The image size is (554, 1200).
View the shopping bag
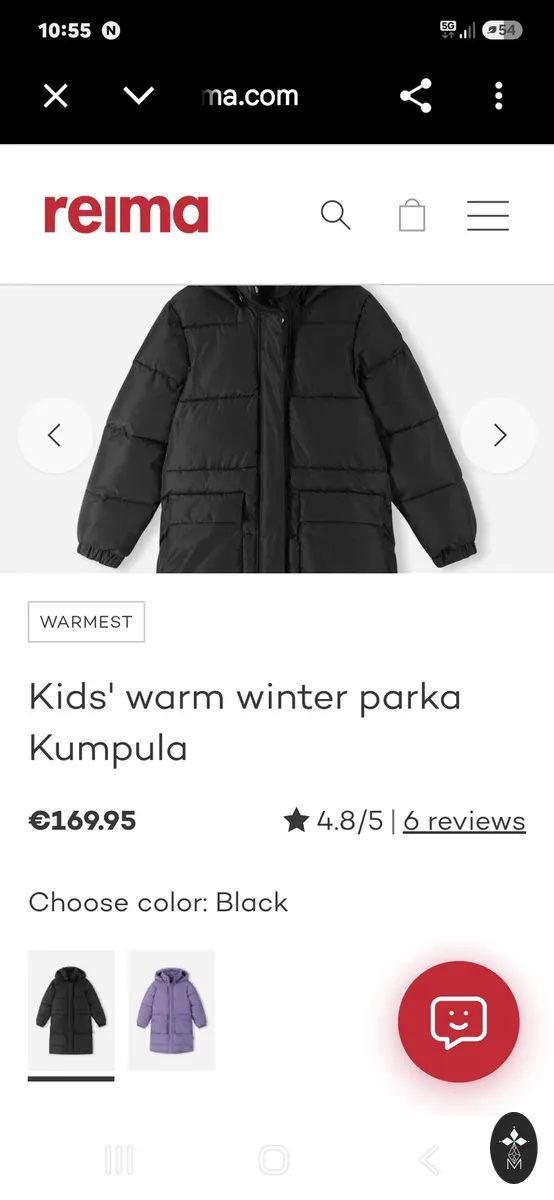pyautogui.click(x=412, y=215)
